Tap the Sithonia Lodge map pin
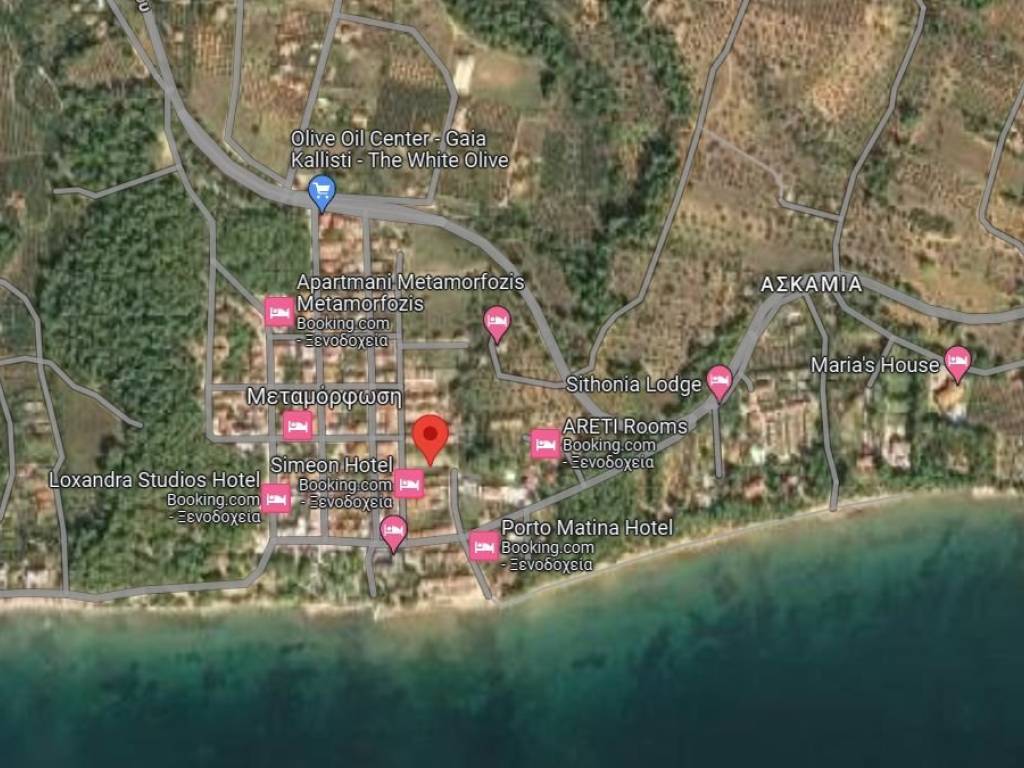This screenshot has width=1024, height=768. 719,381
